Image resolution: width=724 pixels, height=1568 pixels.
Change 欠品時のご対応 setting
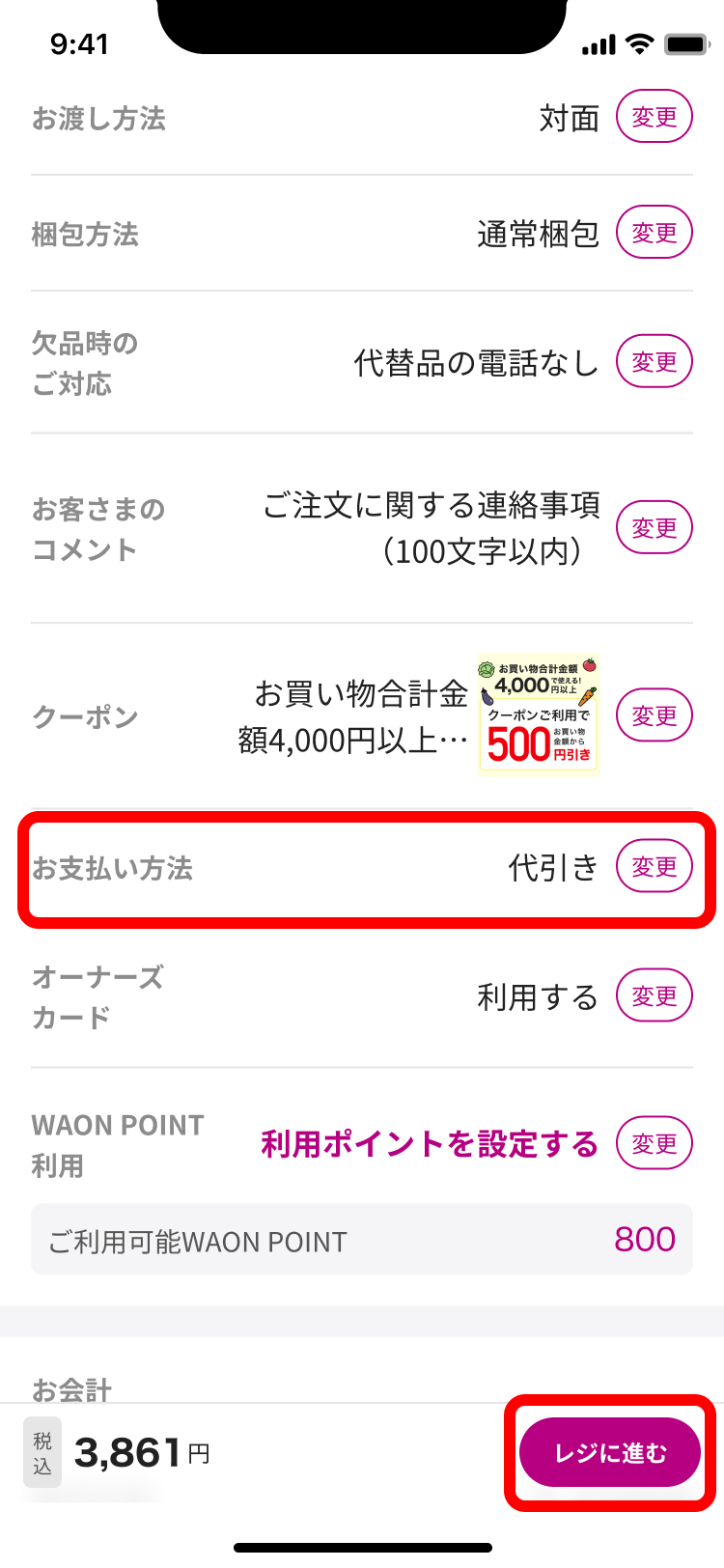click(x=654, y=361)
